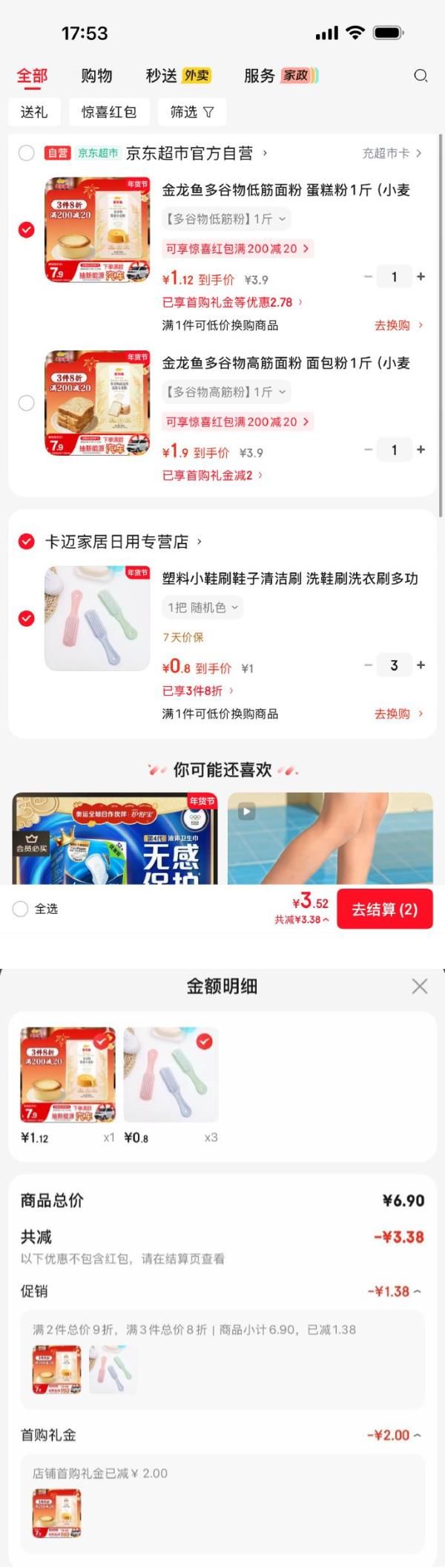Select the 送礼 chip
Screen dimensions: 445x1568
tap(34, 112)
